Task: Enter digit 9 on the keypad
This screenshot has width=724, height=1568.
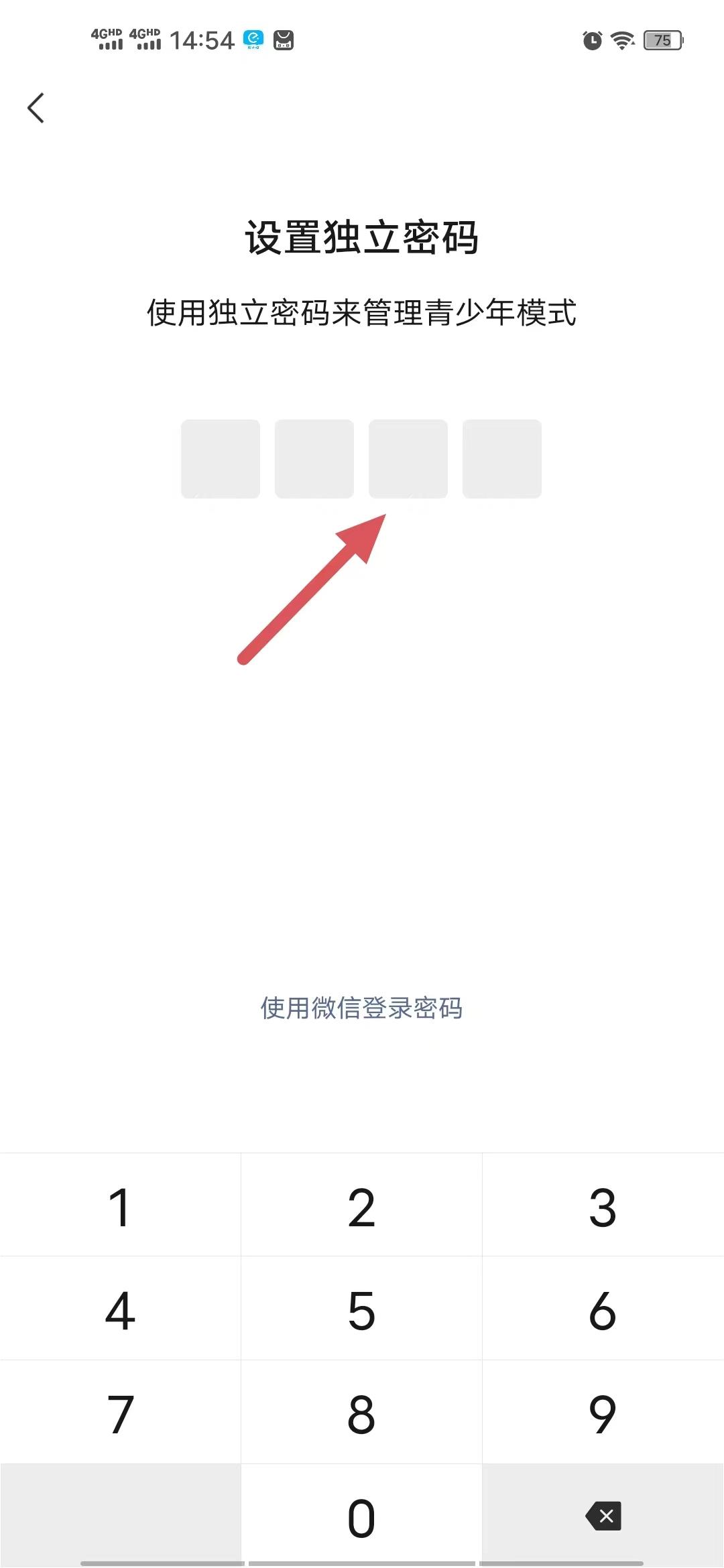Action: pyautogui.click(x=602, y=1414)
